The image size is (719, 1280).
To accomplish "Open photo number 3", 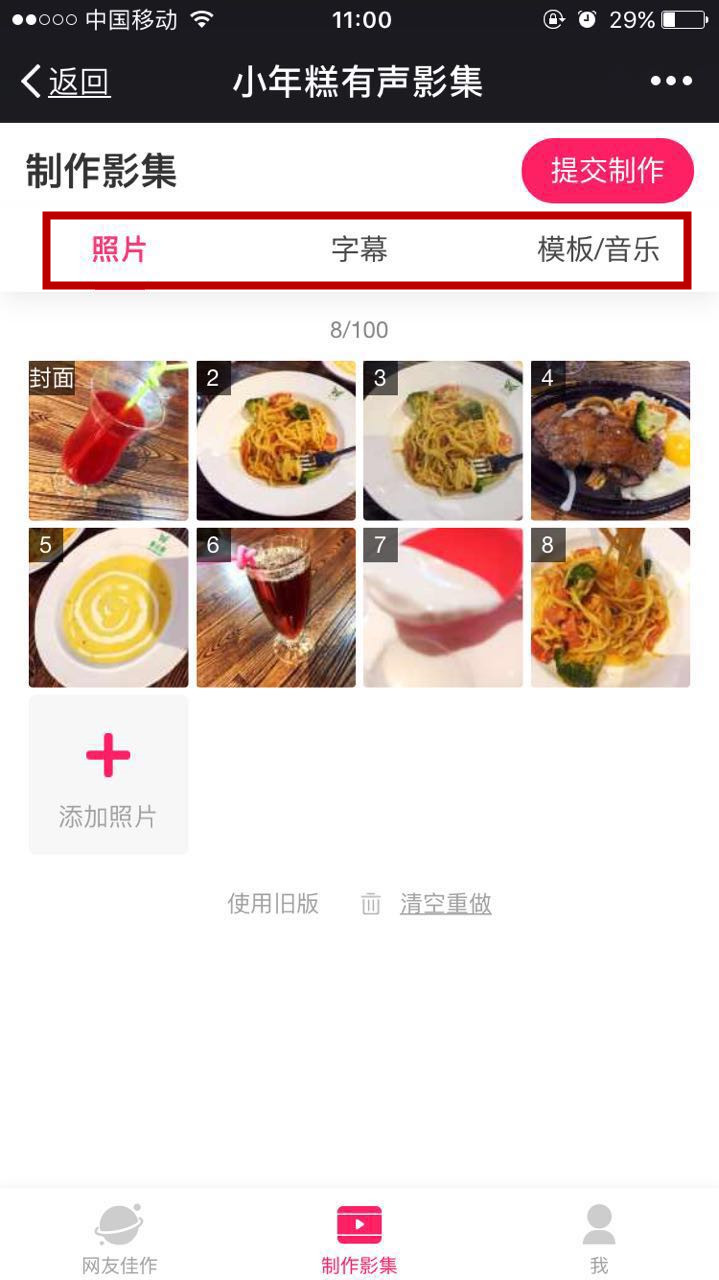I will (443, 441).
